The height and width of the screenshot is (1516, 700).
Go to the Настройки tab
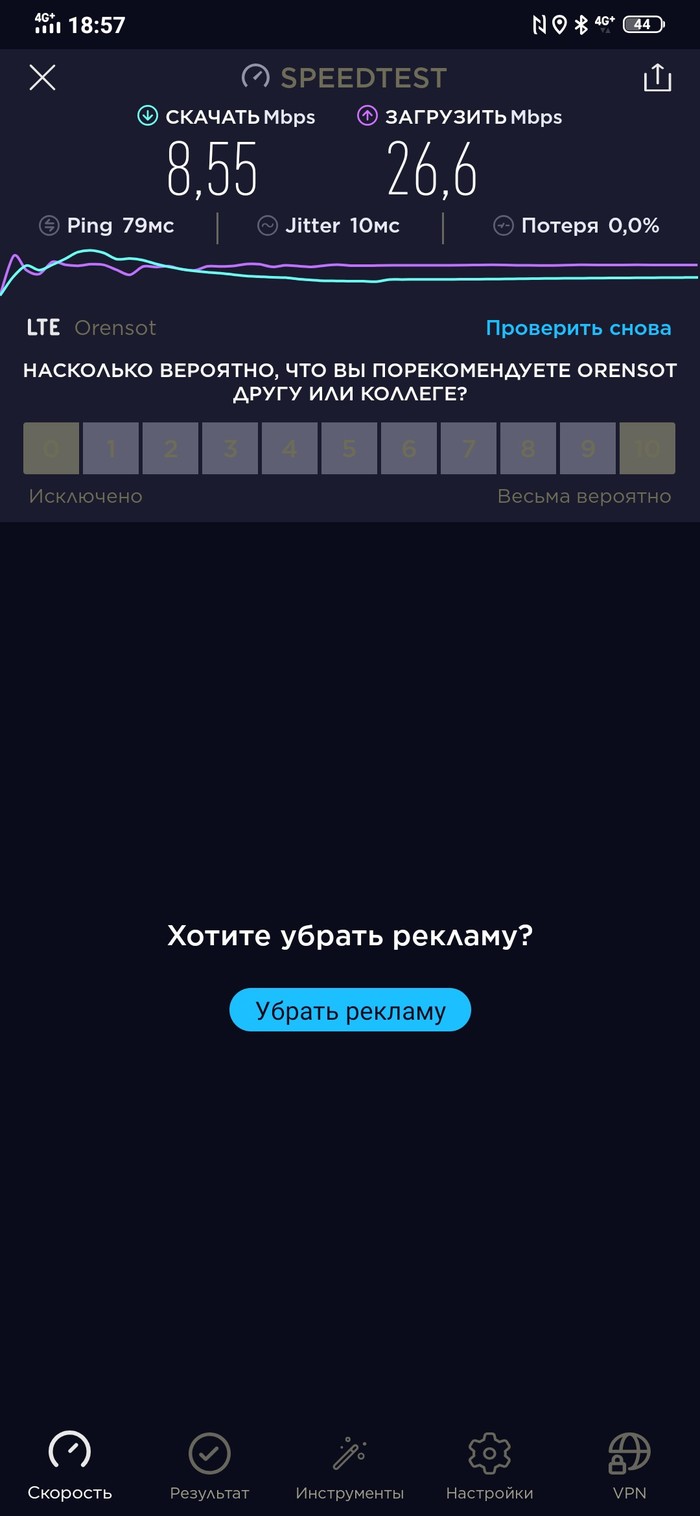pos(490,1465)
